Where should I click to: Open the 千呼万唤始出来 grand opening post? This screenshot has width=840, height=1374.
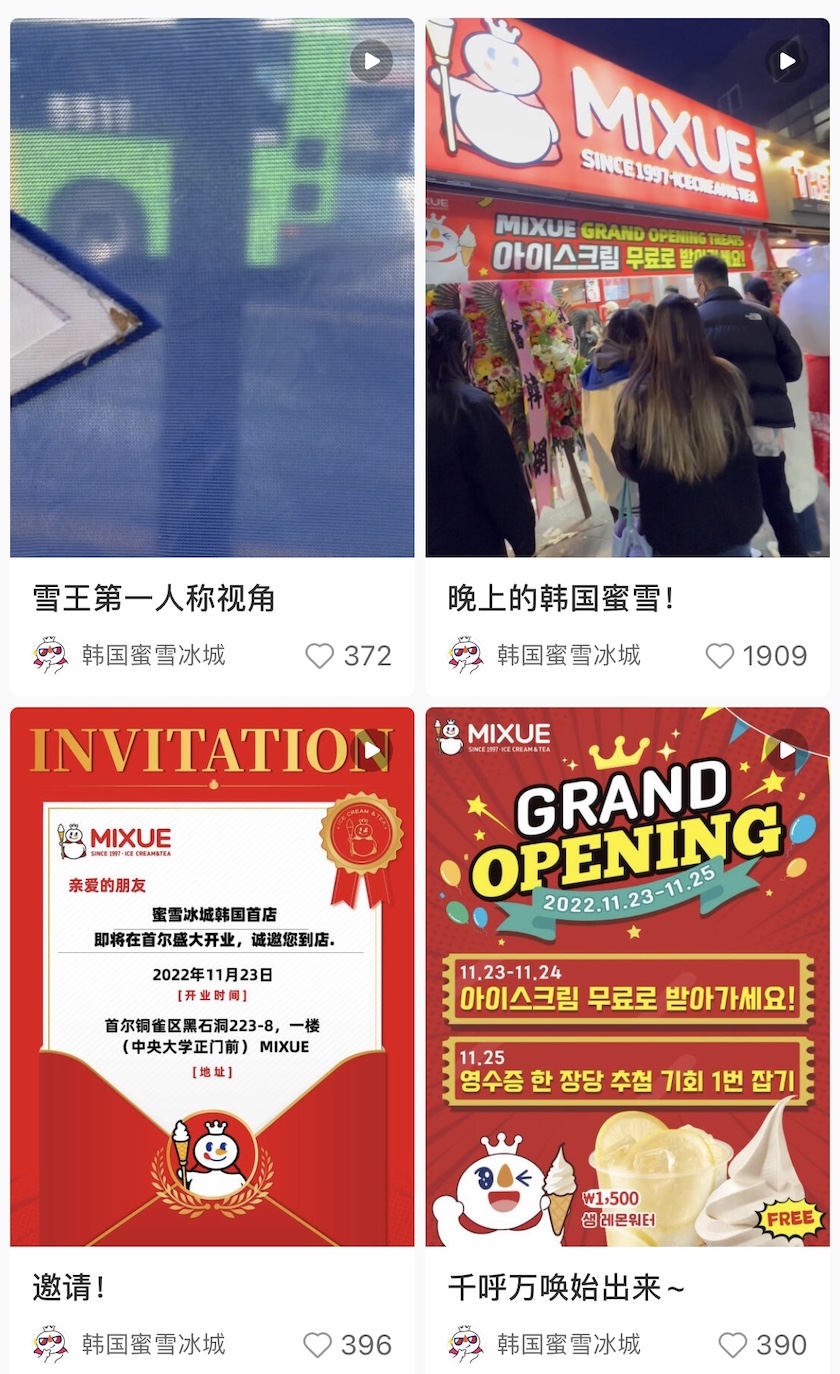point(627,975)
